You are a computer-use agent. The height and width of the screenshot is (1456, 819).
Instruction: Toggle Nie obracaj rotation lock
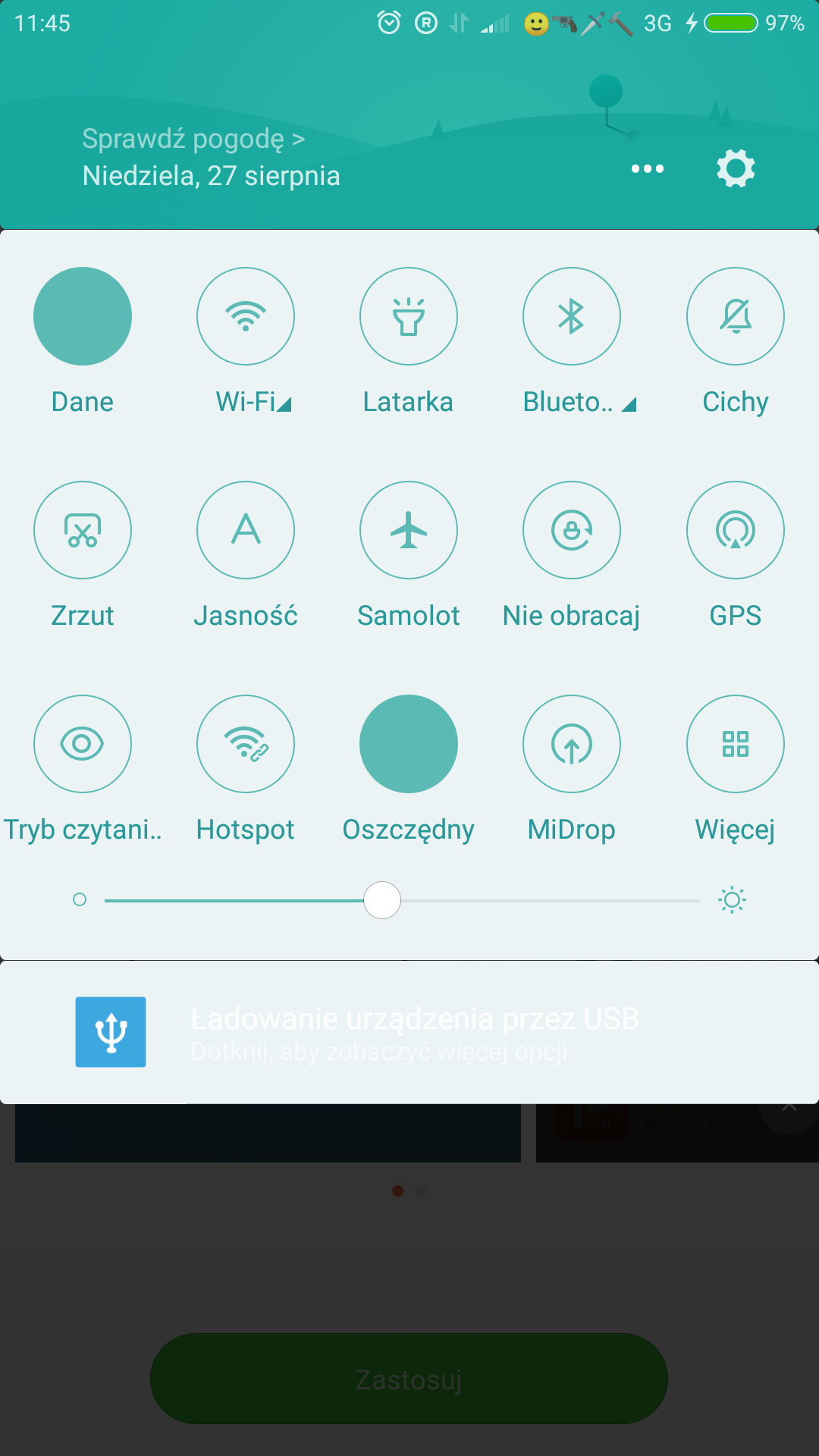tap(572, 530)
